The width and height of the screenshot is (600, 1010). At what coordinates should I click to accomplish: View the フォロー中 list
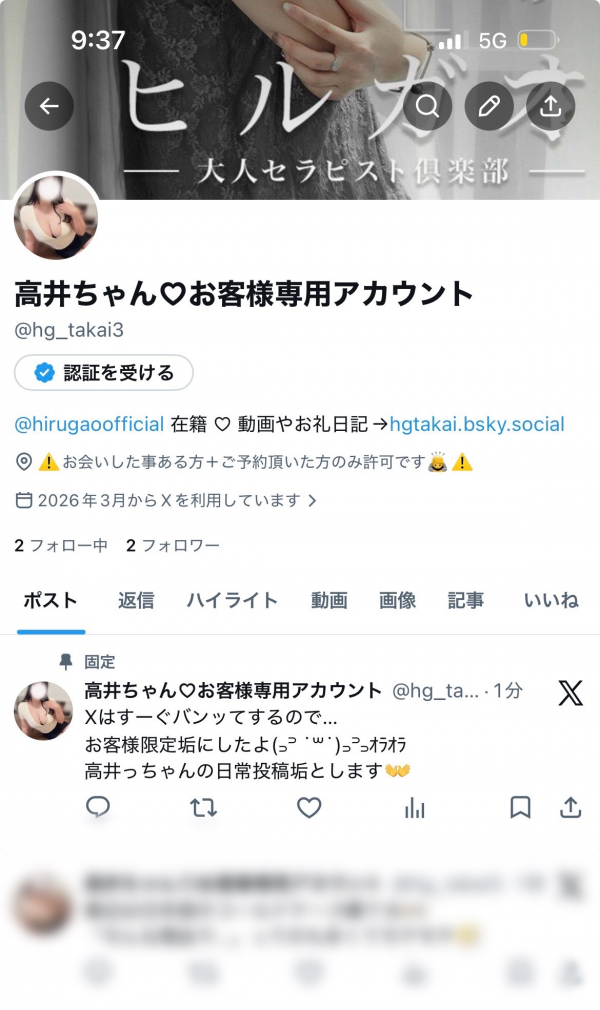[x=61, y=545]
